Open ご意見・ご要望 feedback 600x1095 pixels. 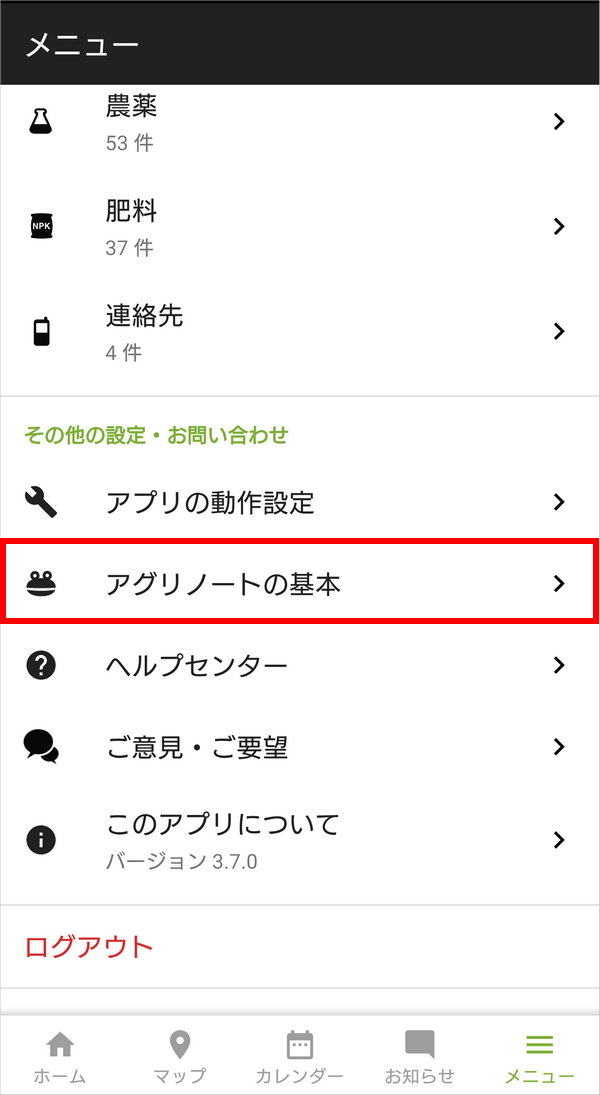300,747
